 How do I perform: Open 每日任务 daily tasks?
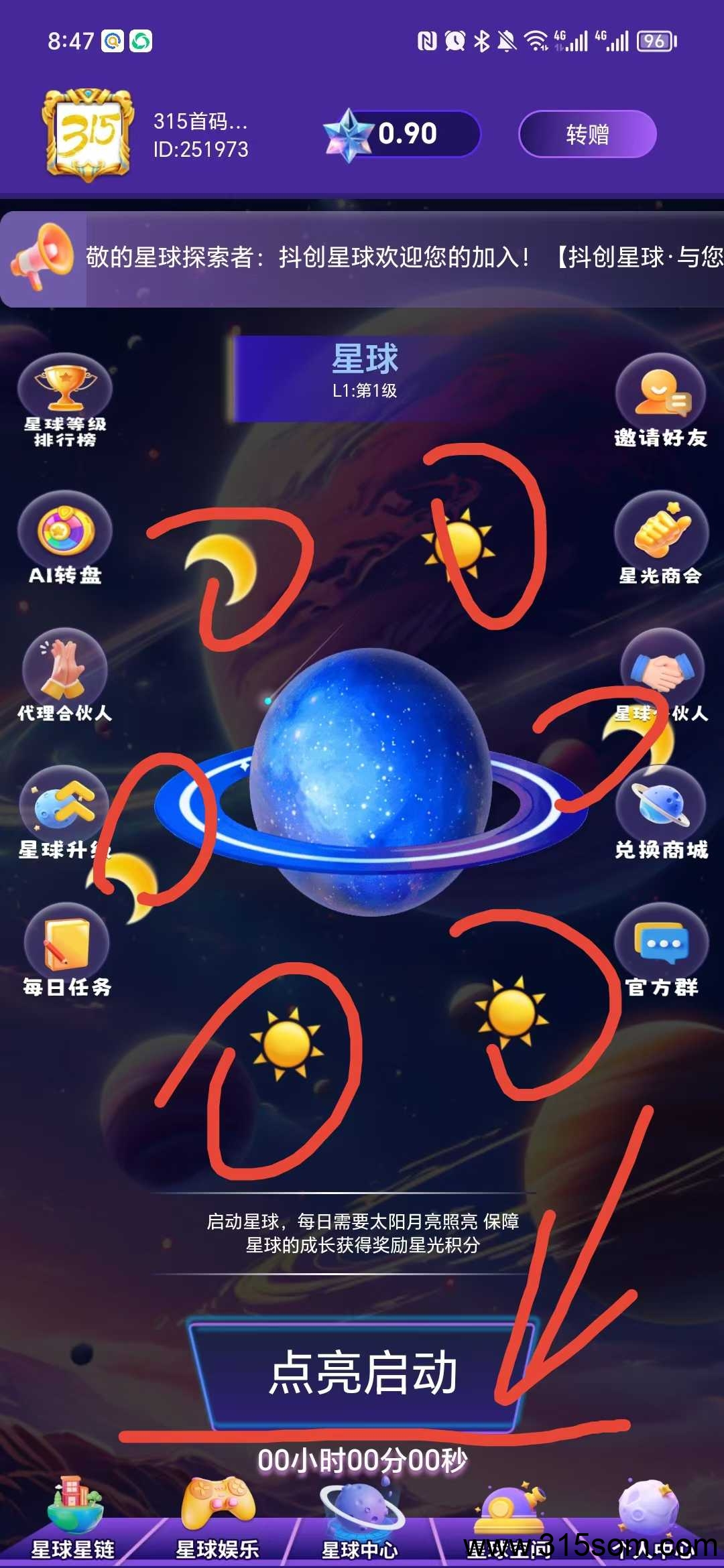click(66, 950)
